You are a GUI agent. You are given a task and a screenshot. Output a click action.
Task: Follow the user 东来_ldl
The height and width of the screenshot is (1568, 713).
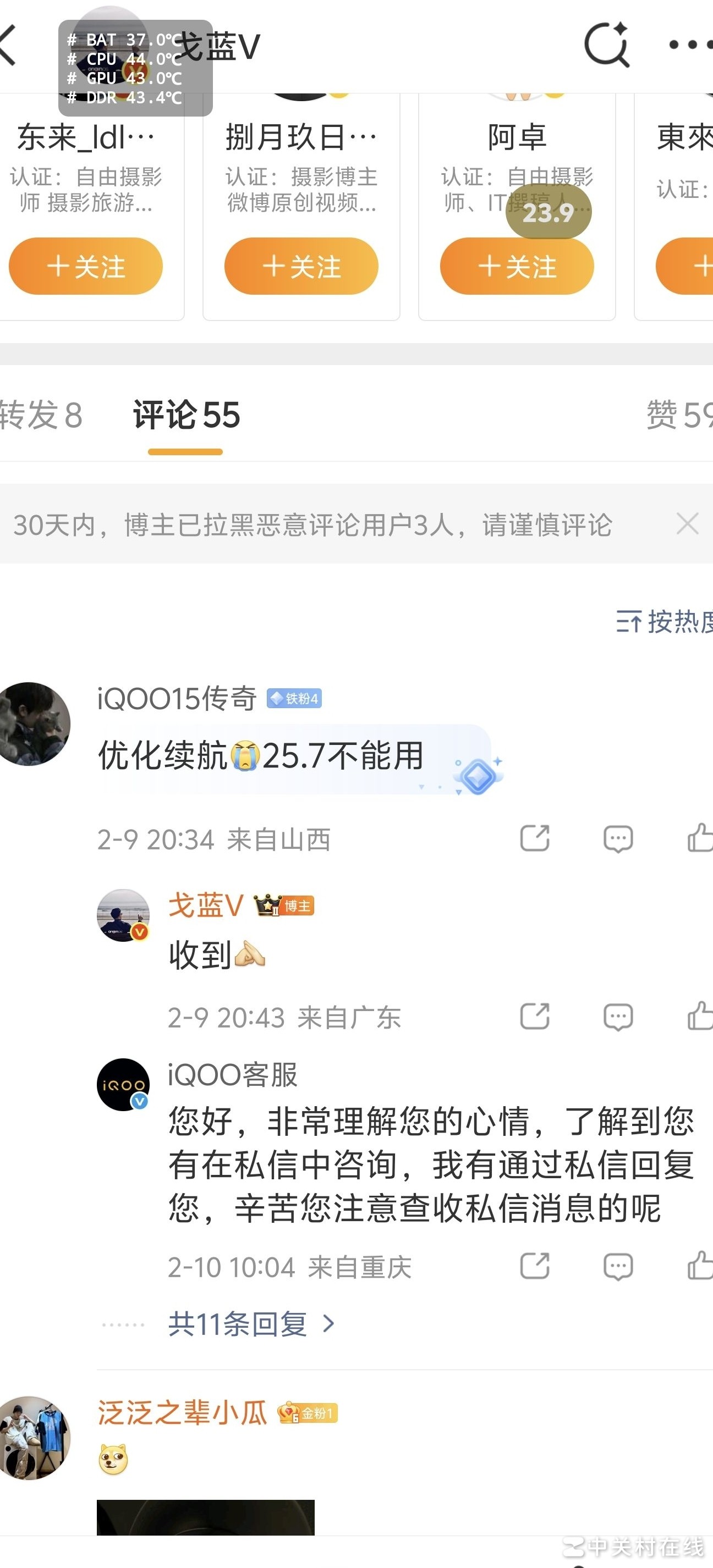86,267
